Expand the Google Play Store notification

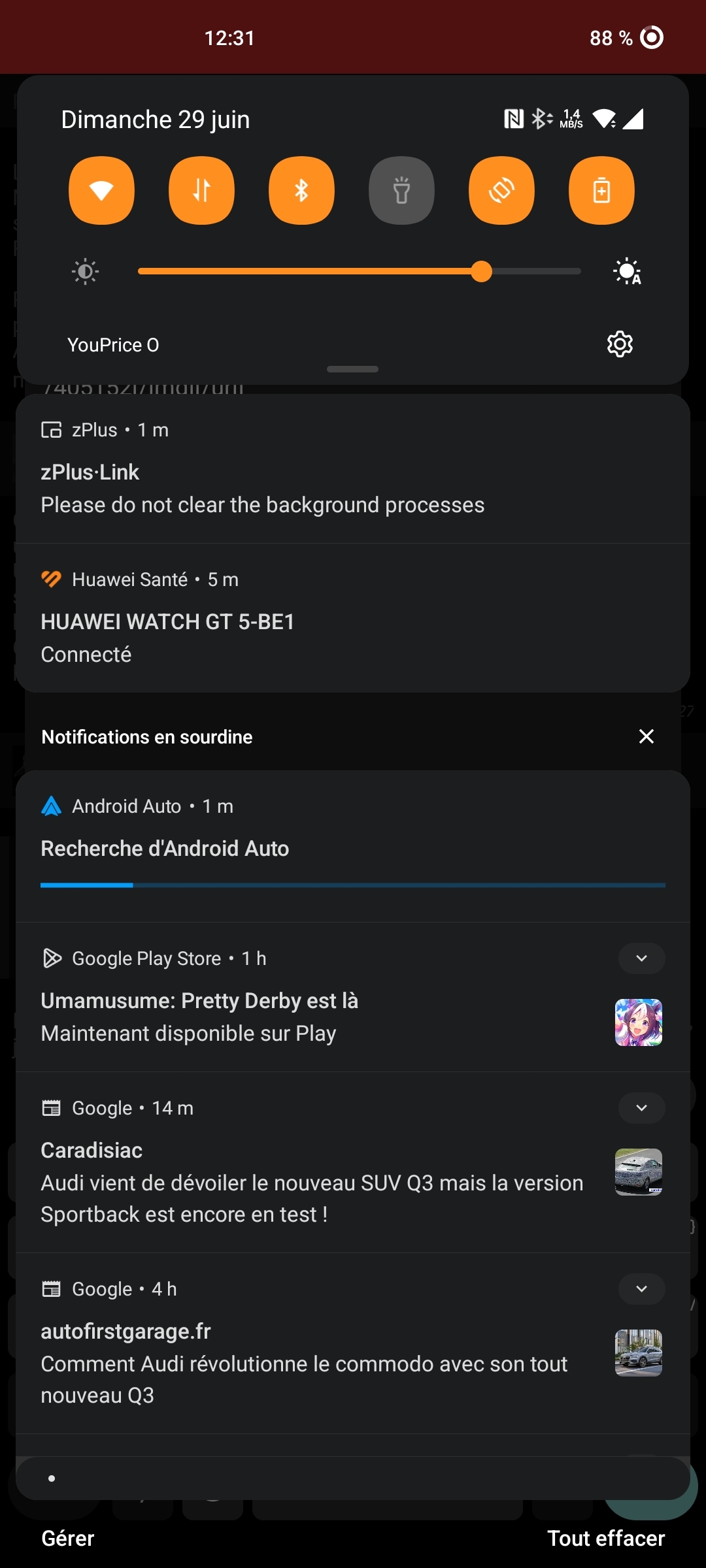point(641,958)
